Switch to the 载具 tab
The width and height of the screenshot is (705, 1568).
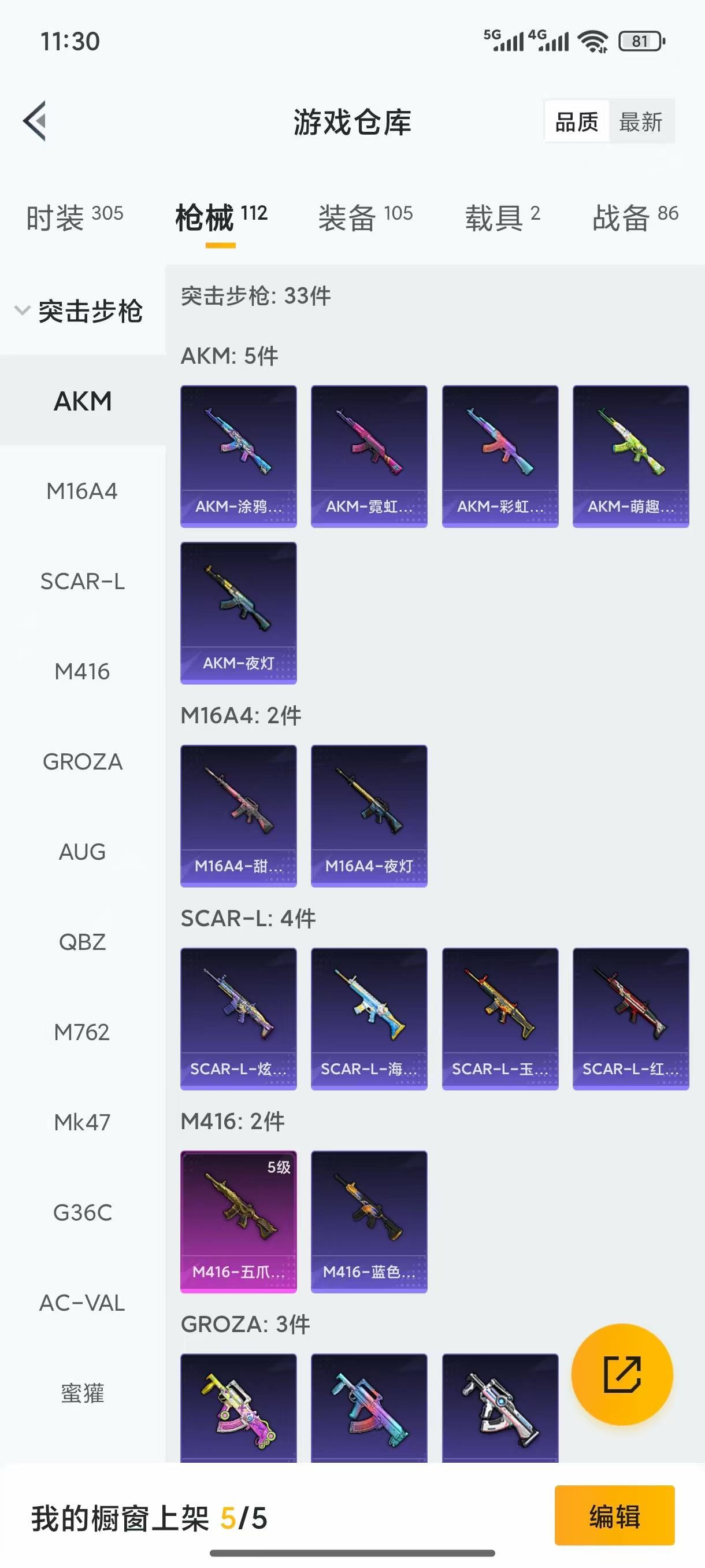502,217
